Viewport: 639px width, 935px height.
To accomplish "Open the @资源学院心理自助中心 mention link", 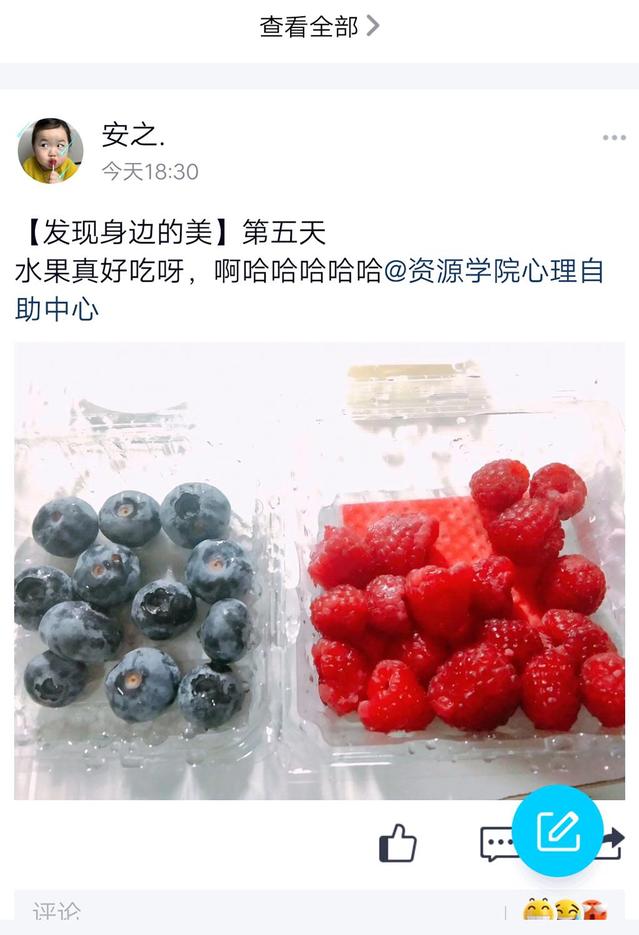I will [x=309, y=290].
